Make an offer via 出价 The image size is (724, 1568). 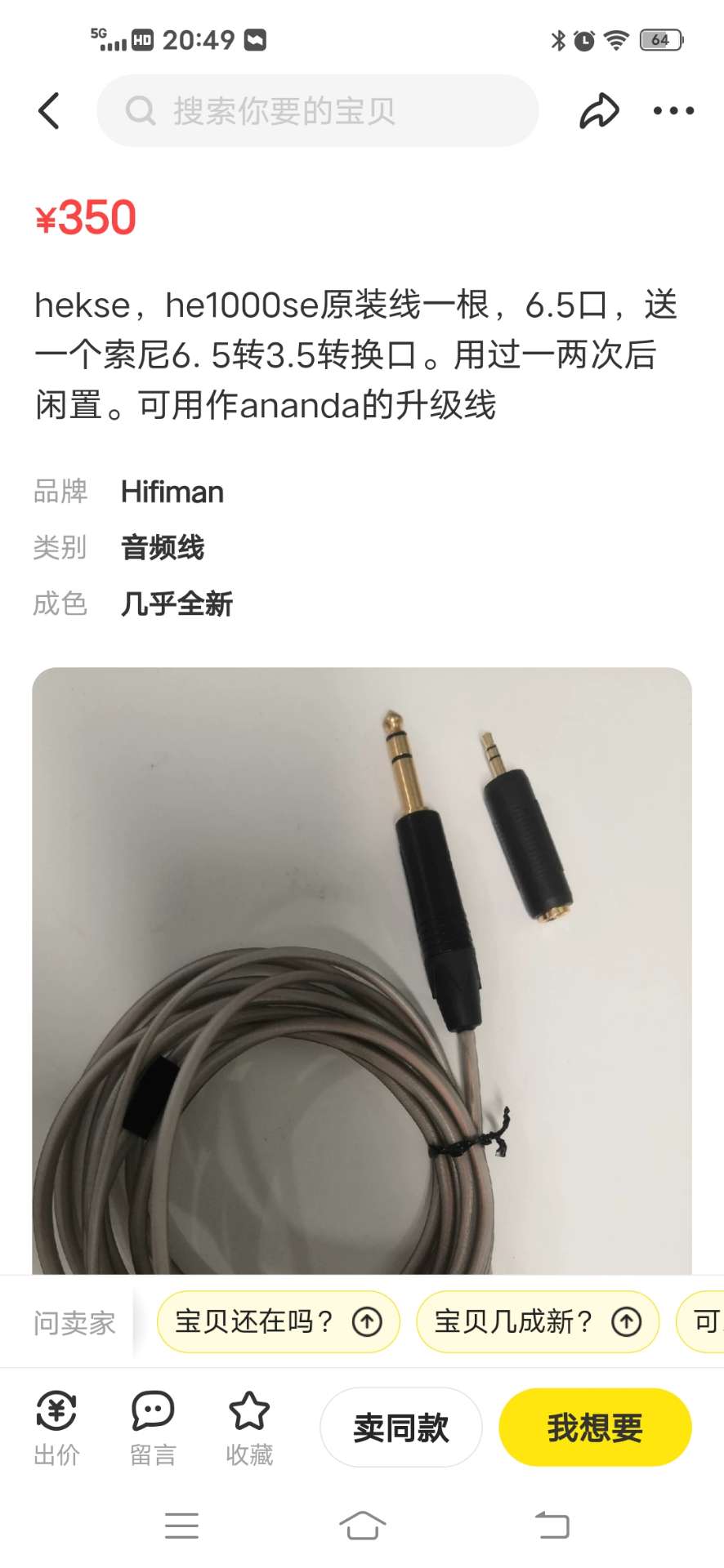point(56,1428)
